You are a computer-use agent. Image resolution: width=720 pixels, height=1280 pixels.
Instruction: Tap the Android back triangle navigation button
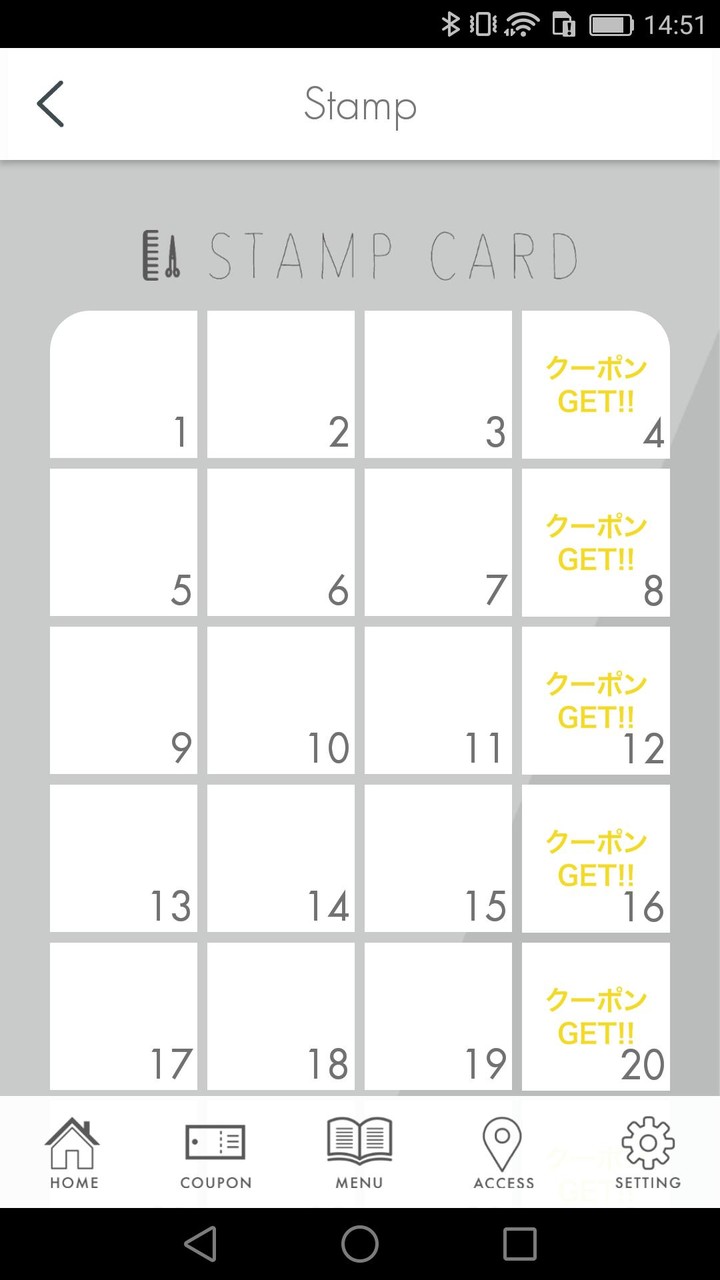(202, 1243)
